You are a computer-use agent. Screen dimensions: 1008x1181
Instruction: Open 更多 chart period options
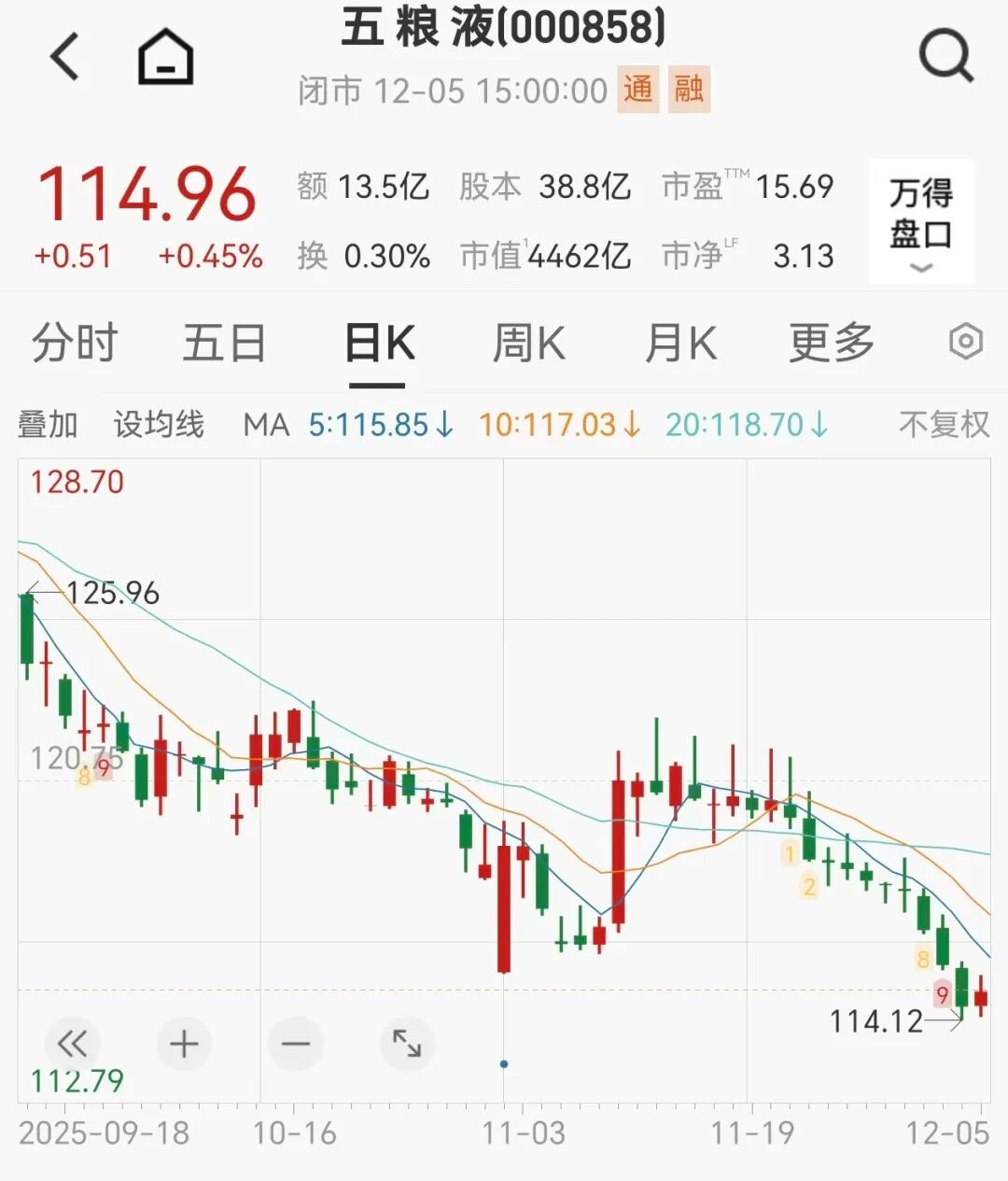832,343
